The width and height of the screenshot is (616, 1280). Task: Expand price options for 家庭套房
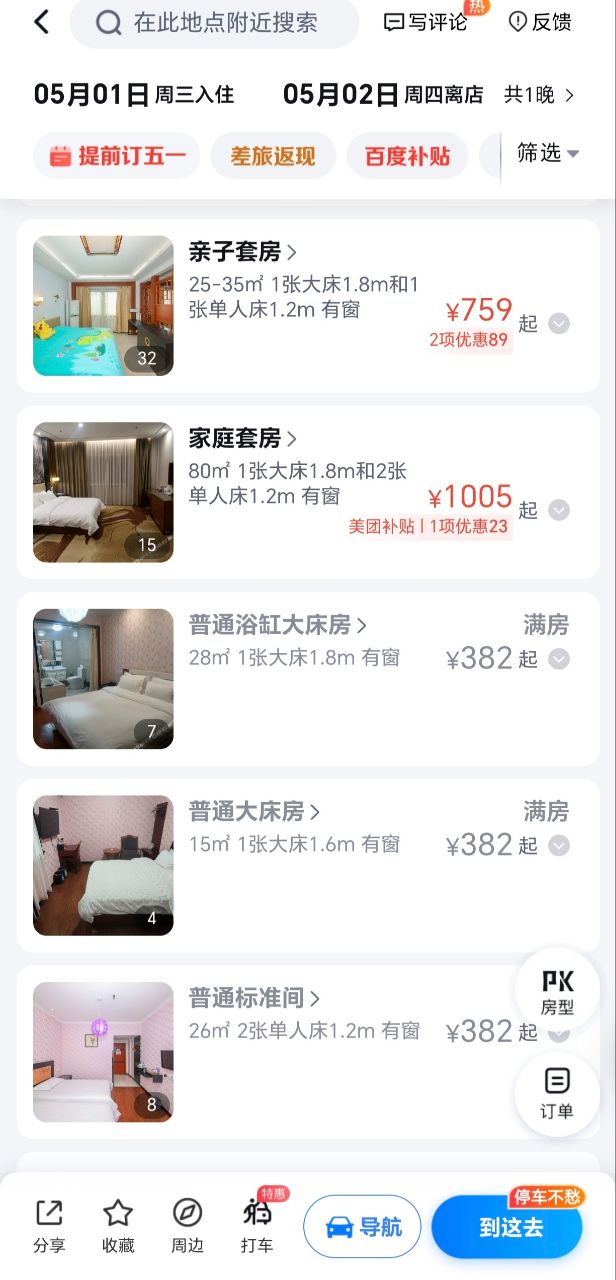tap(559, 510)
